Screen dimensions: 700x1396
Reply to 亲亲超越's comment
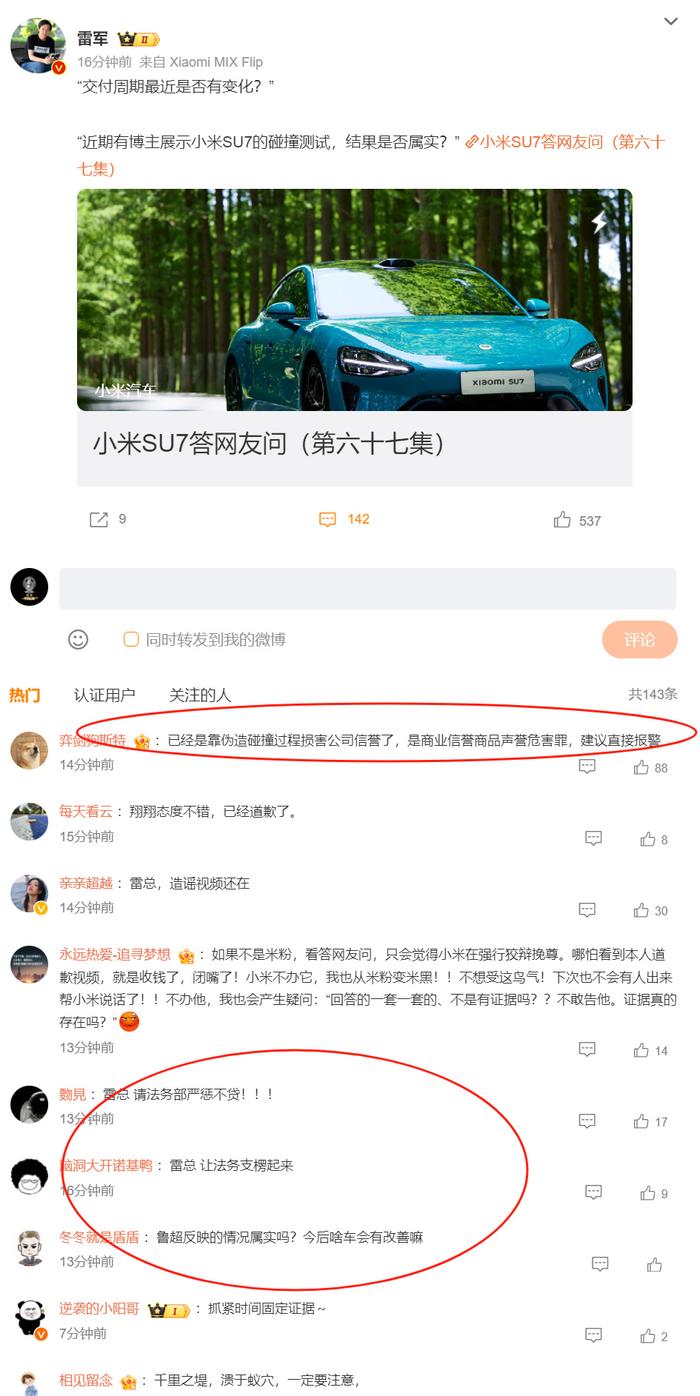[x=588, y=910]
